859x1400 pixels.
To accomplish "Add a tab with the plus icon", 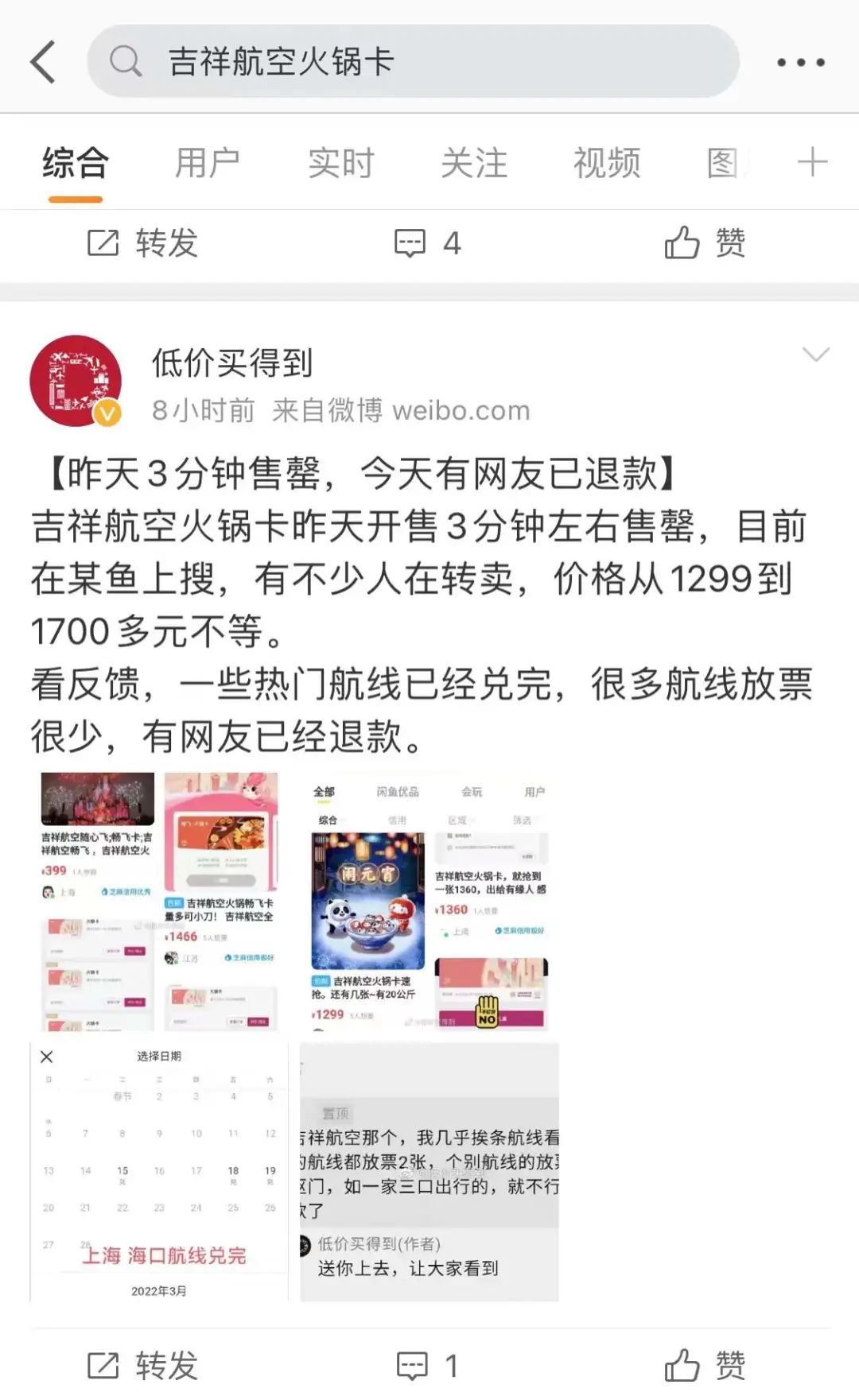I will 812,163.
